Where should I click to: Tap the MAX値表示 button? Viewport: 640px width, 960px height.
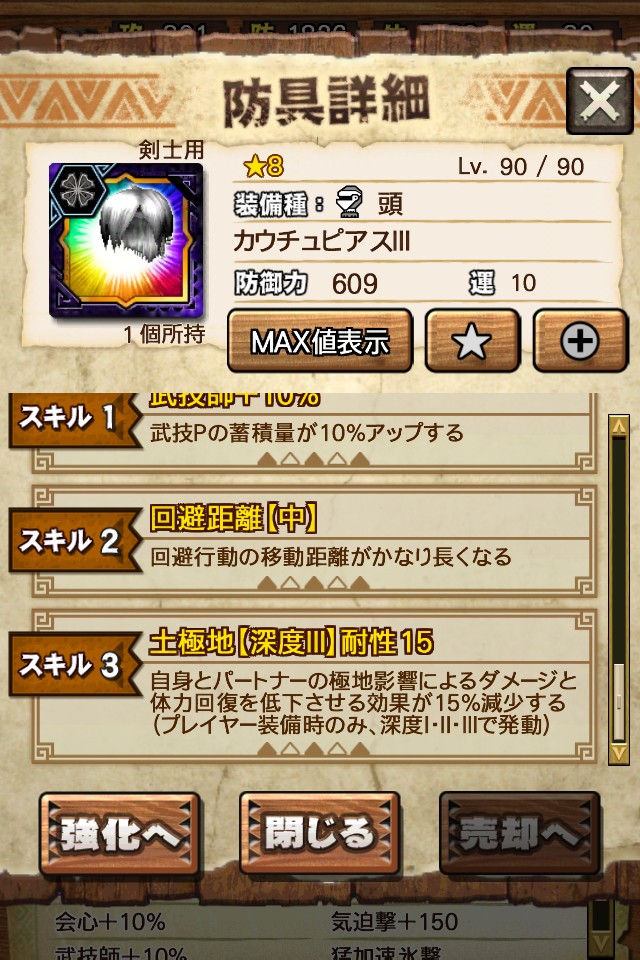coord(319,342)
